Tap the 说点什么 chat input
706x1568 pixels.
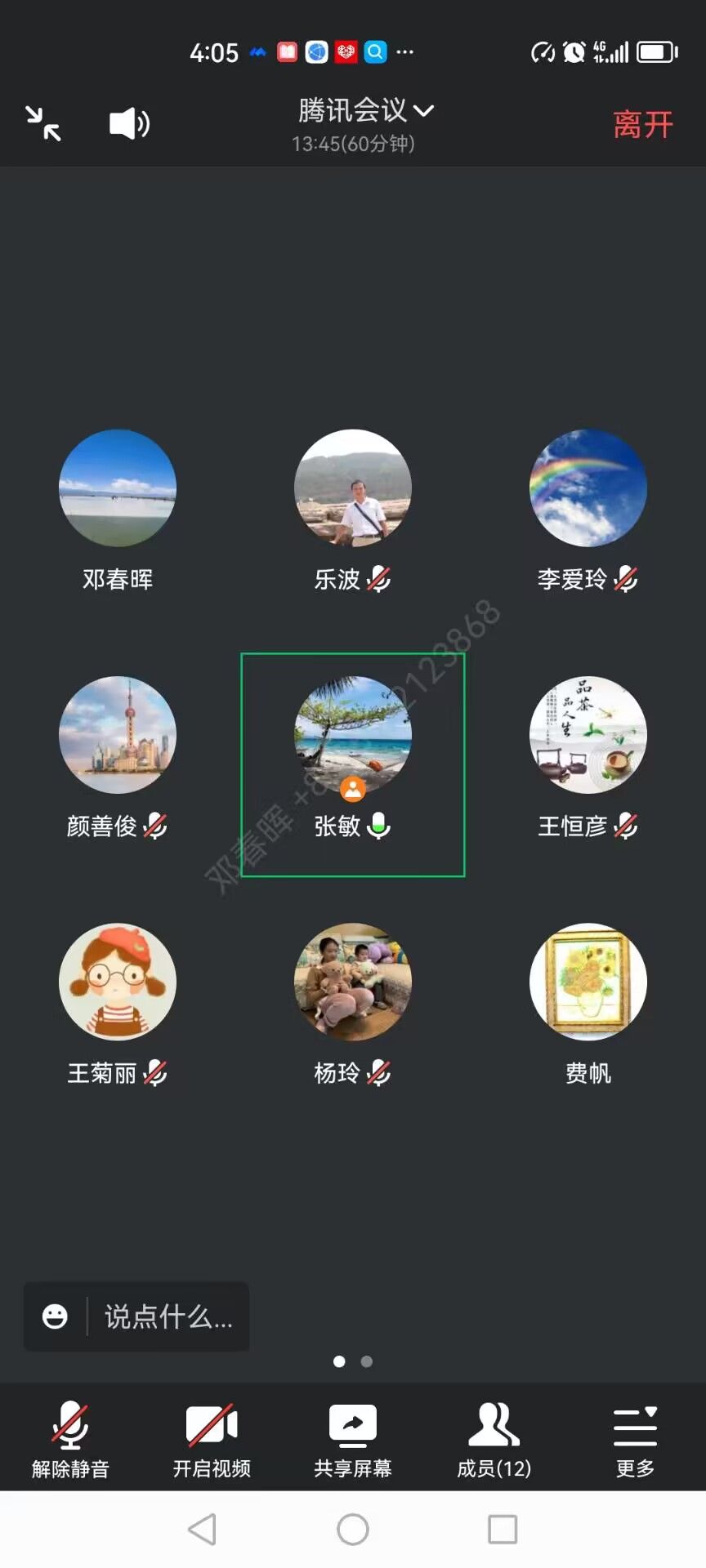(x=168, y=1316)
